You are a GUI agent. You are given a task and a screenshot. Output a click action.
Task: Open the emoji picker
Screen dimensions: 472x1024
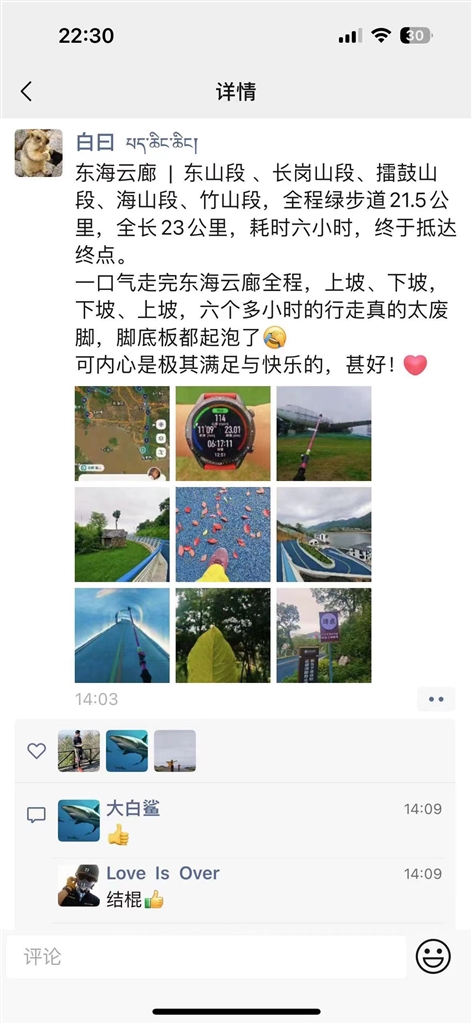pyautogui.click(x=433, y=957)
